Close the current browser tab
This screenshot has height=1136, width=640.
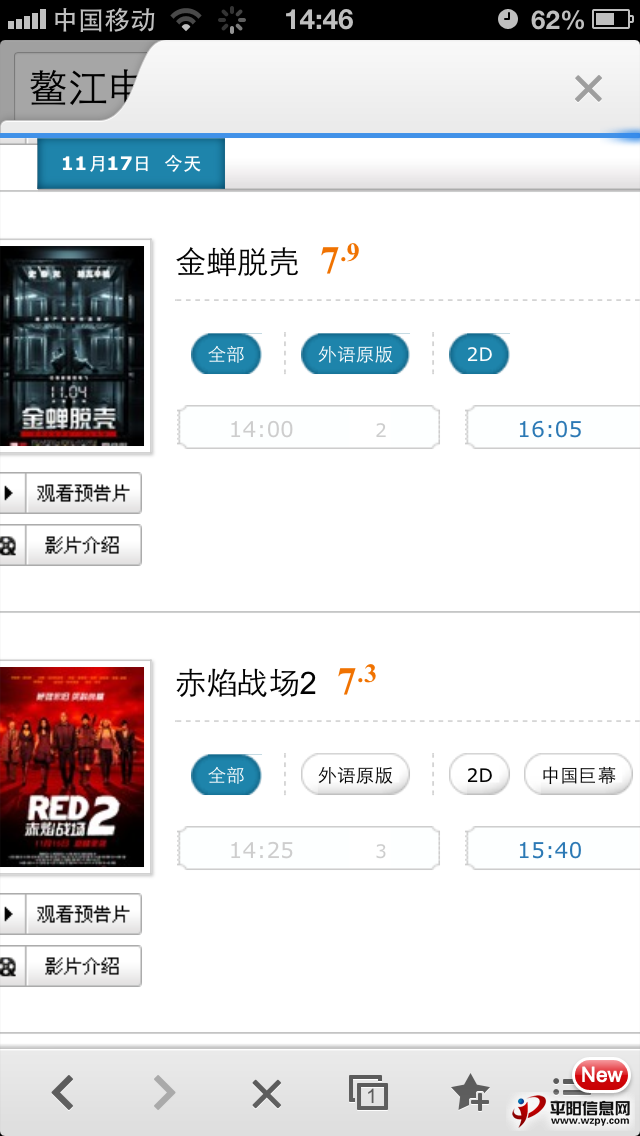588,89
